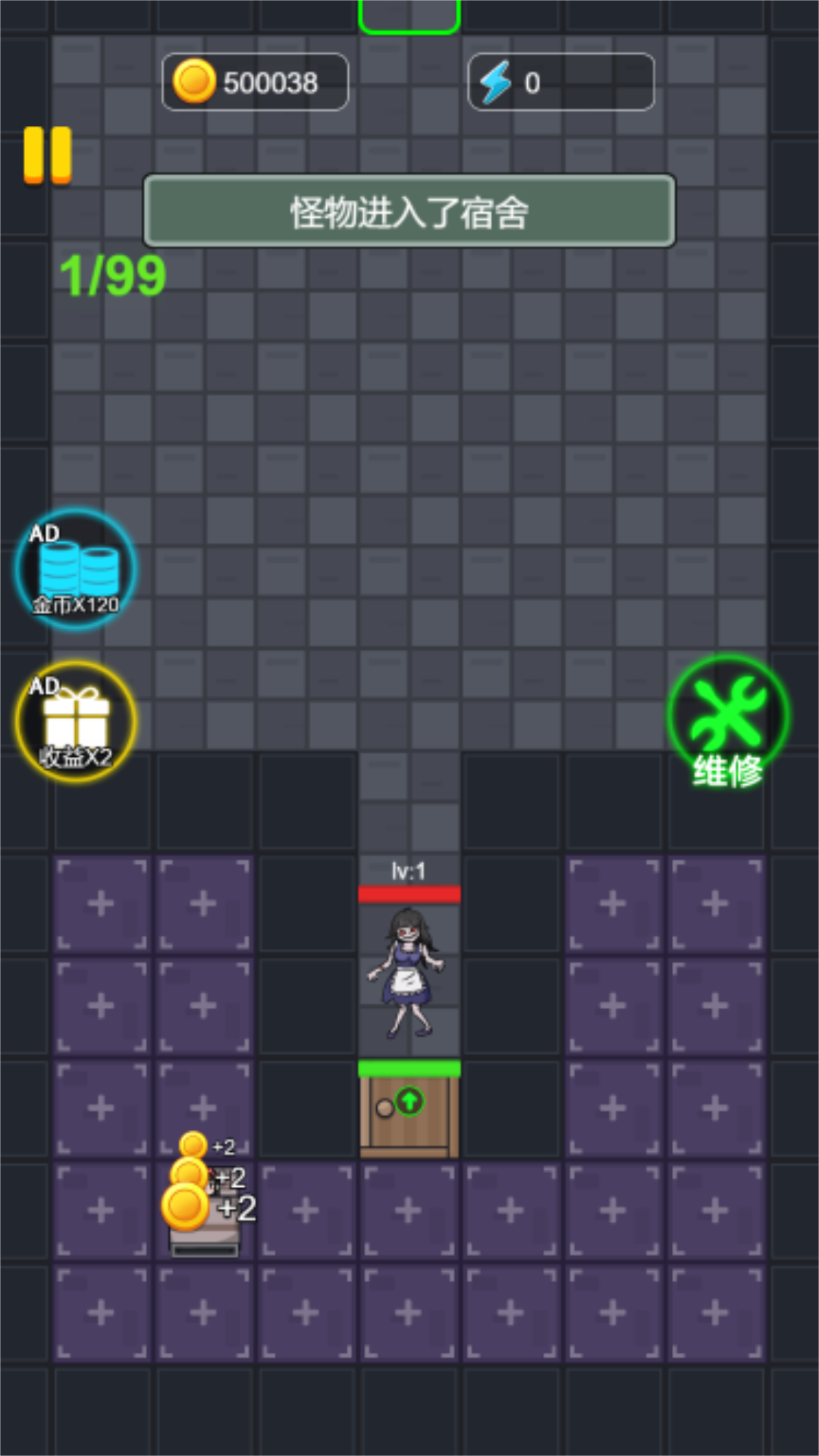819x1456 pixels.
Task: Watch ad for 收益X2 bonus
Action: pyautogui.click(x=75, y=721)
